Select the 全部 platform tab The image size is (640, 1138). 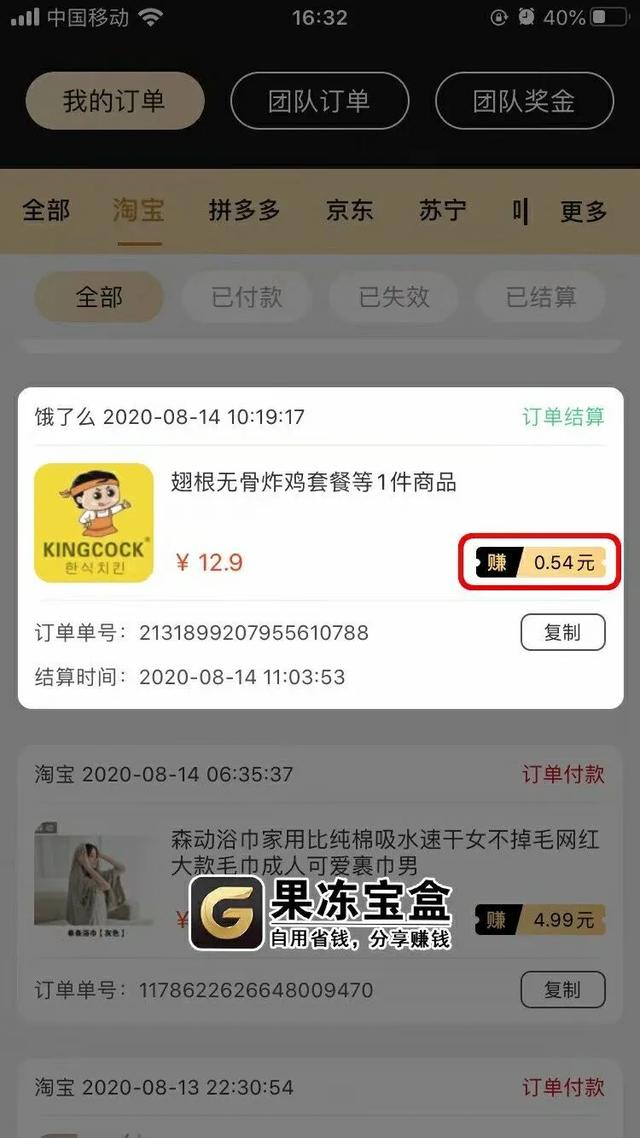tap(46, 210)
